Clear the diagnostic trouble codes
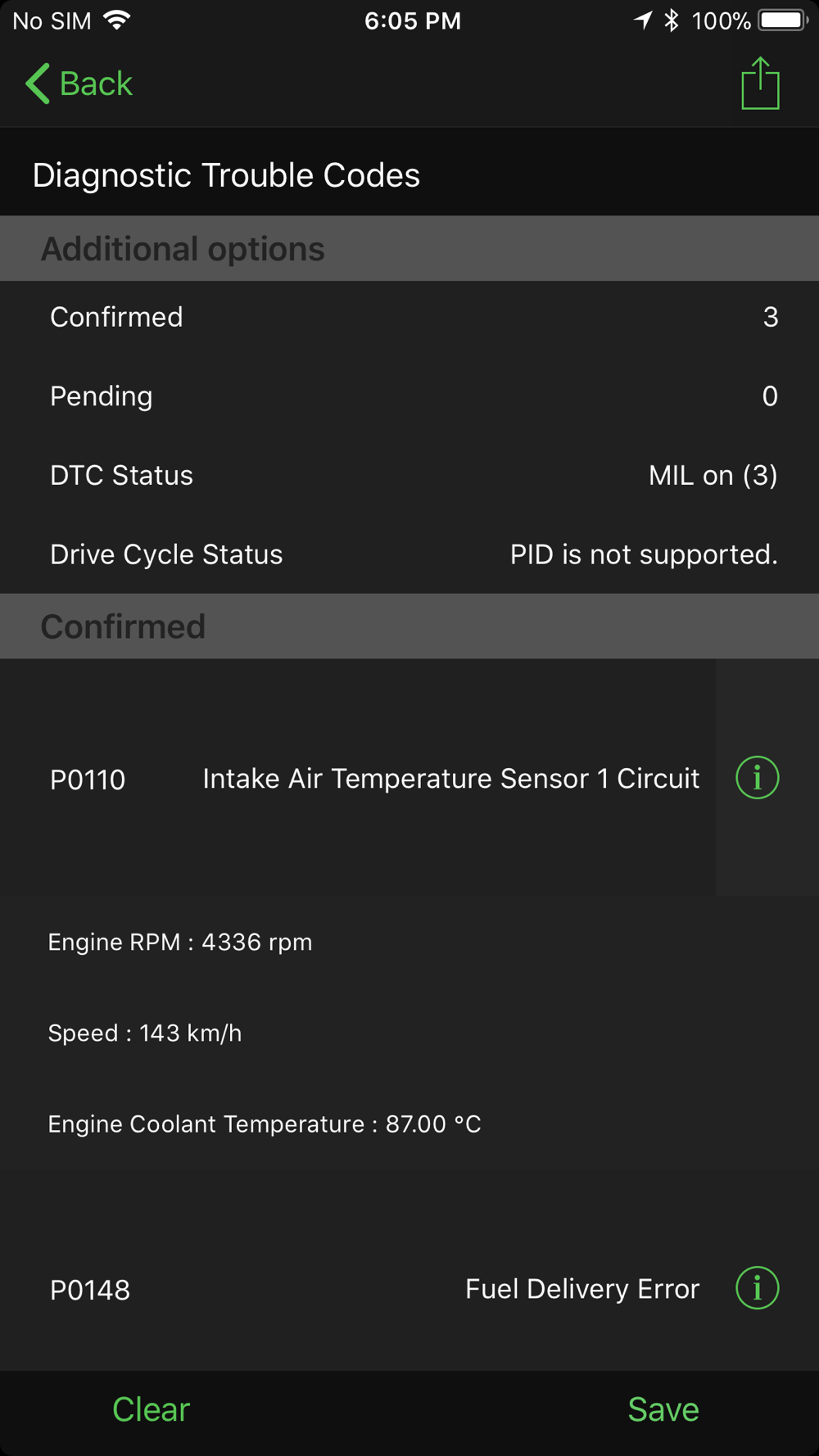 (x=151, y=1409)
